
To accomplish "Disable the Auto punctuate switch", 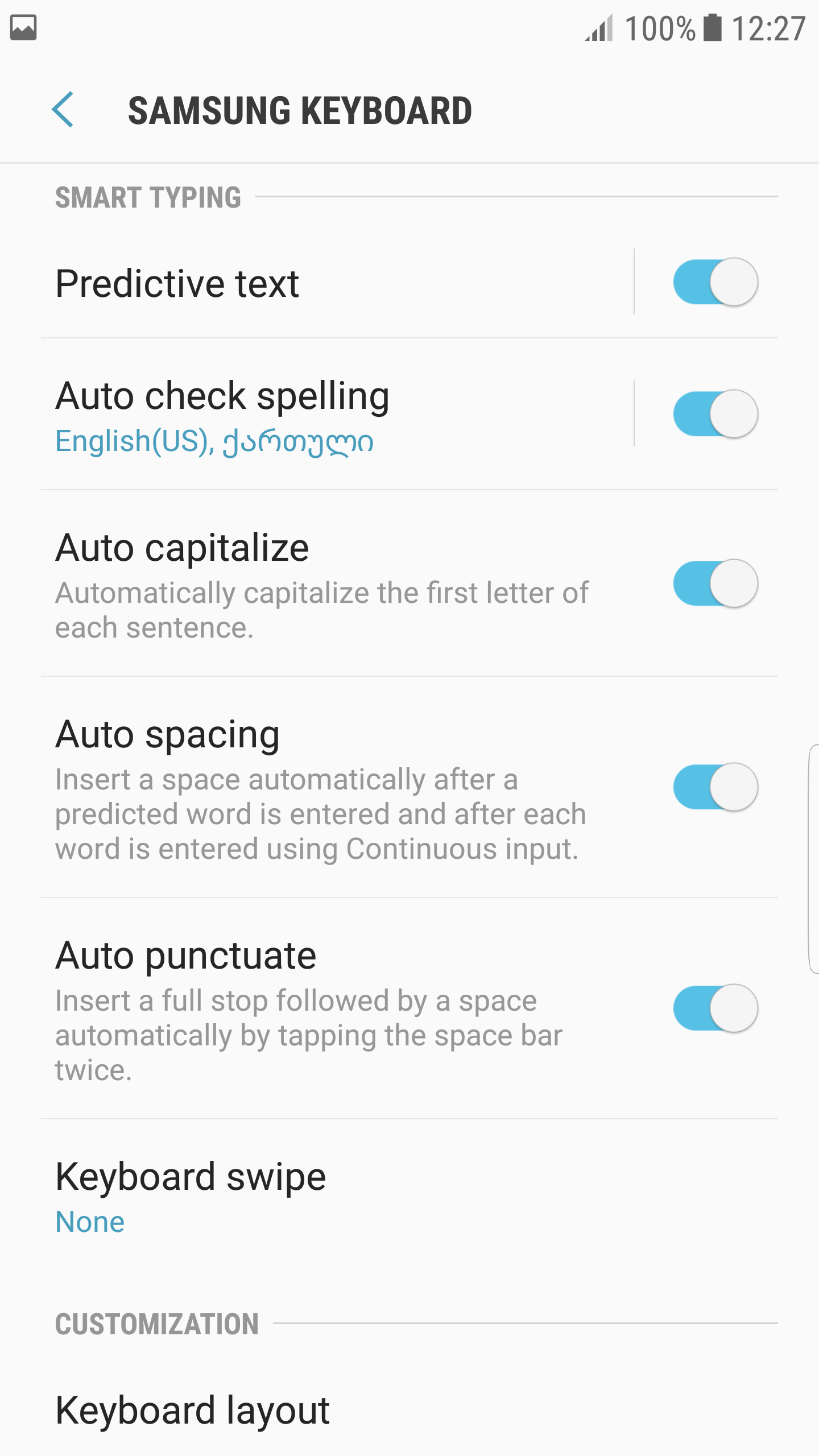I will [715, 1008].
